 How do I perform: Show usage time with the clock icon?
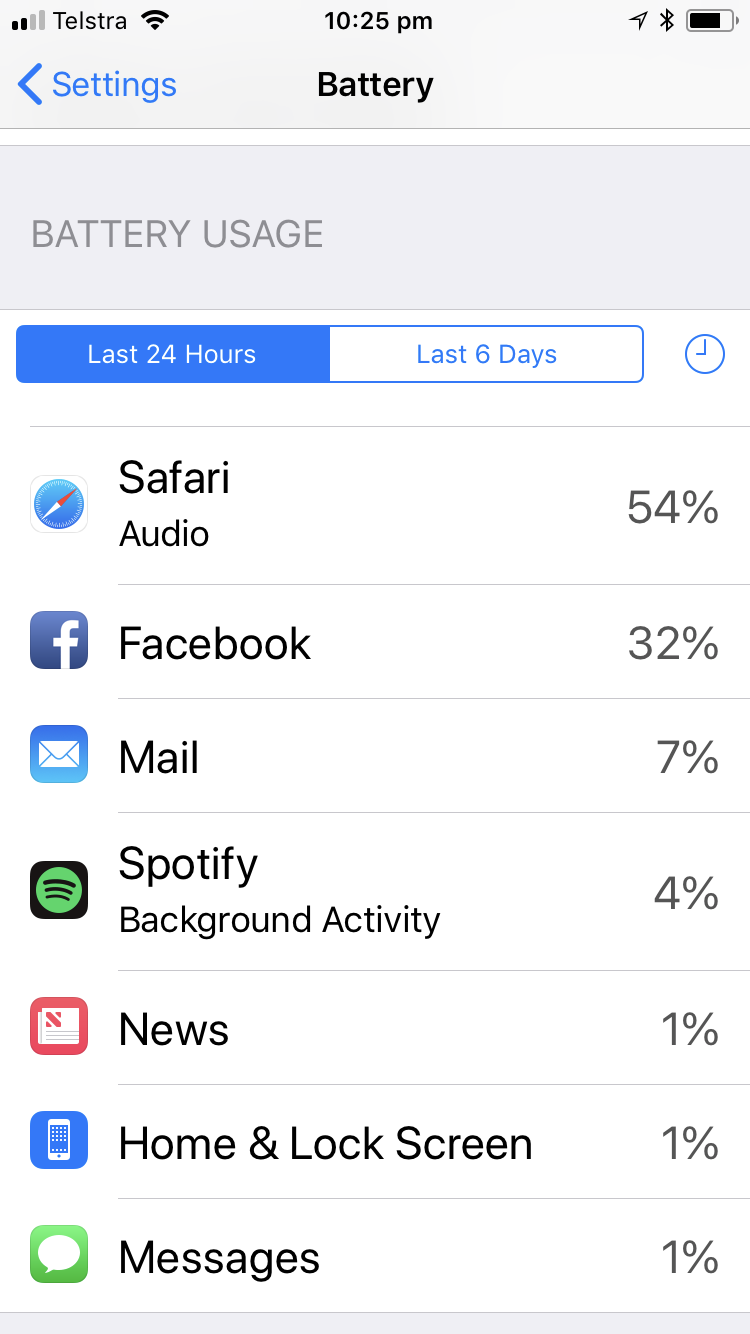705,354
